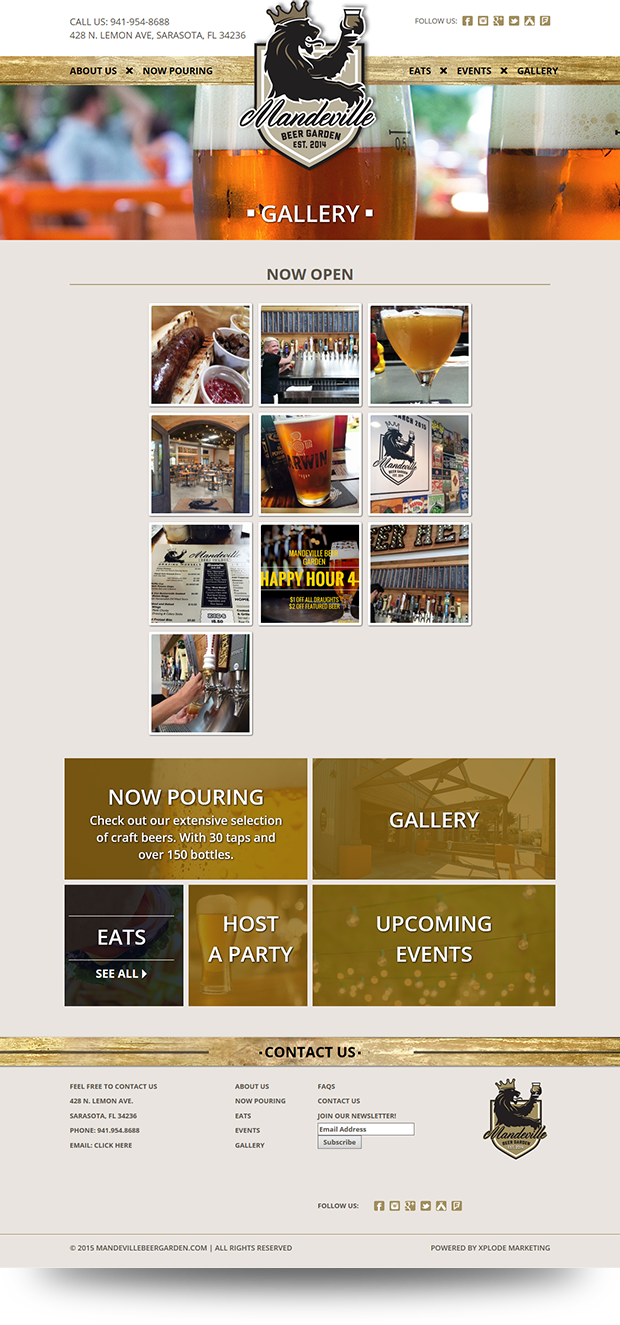The height and width of the screenshot is (1325, 620).
Task: Open the Darwin beer glass photo
Action: [310, 464]
